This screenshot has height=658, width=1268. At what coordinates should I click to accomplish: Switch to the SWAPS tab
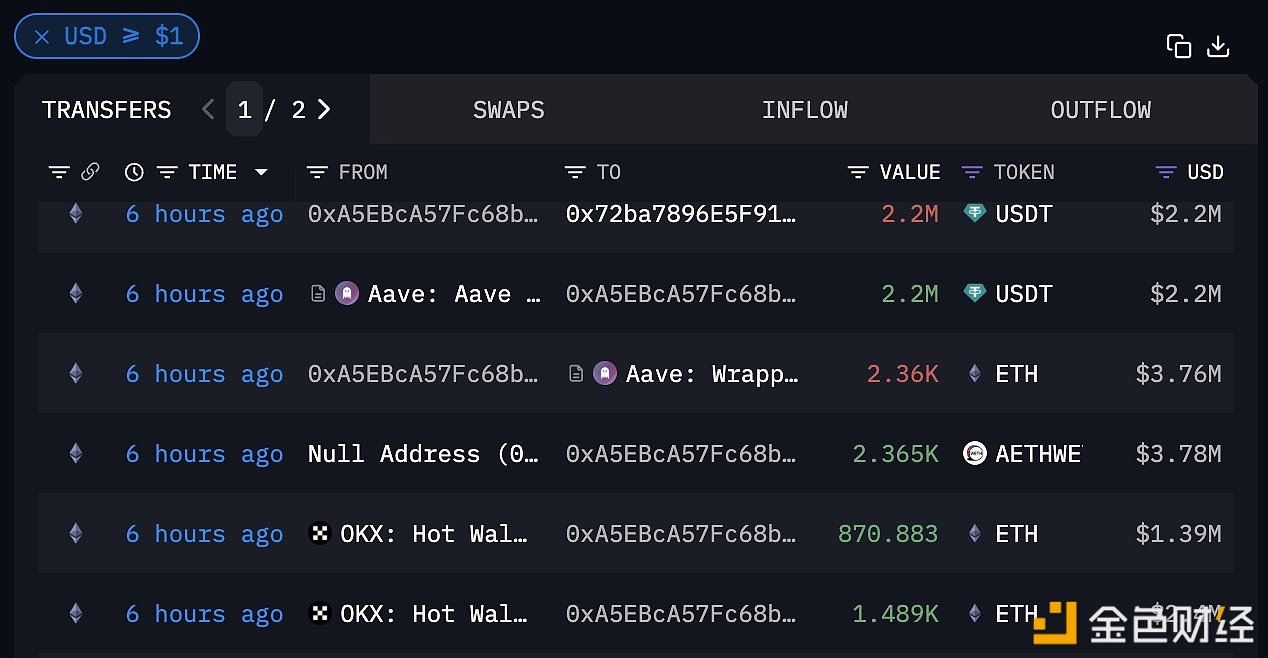pos(508,110)
